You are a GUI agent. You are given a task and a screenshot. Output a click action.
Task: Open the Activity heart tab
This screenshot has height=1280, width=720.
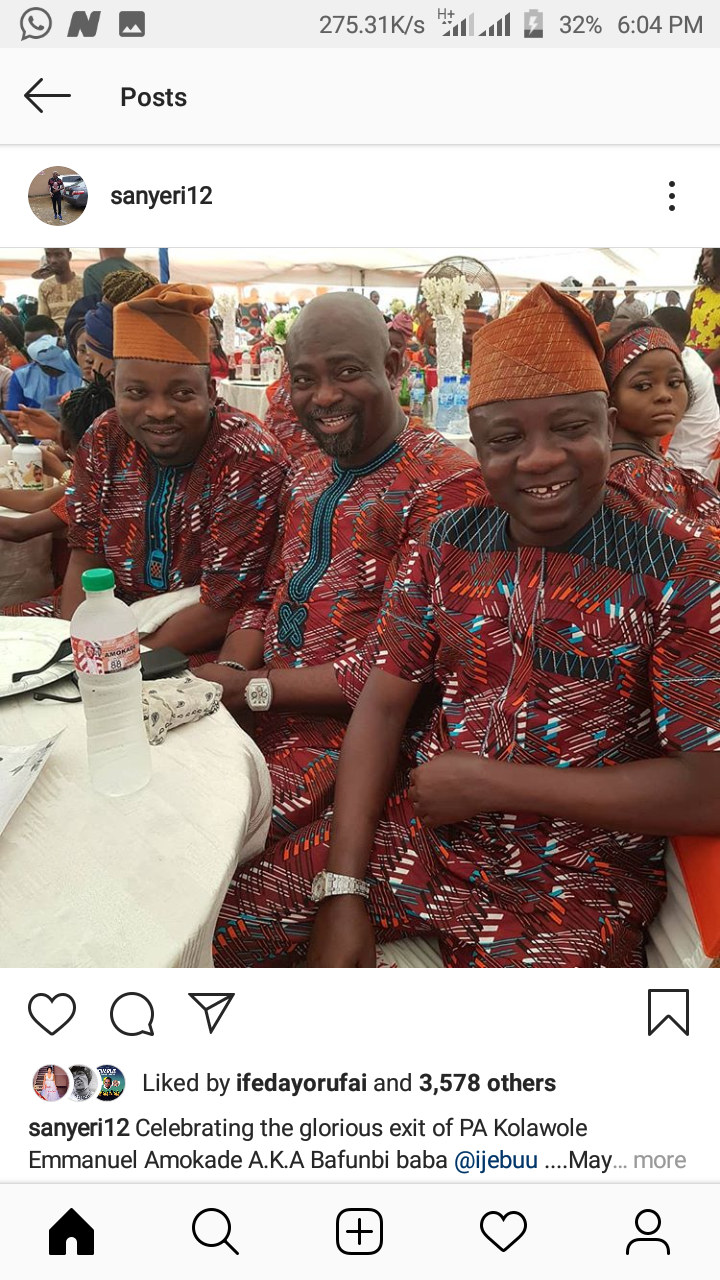tap(504, 1232)
